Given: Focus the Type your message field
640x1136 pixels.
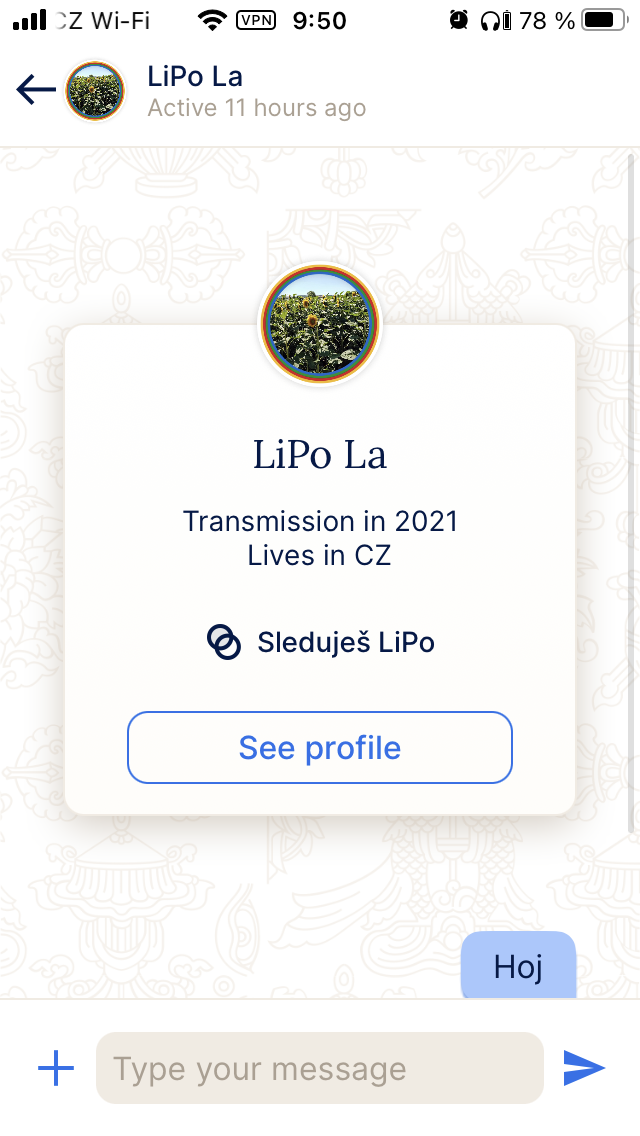Looking at the screenshot, I should pos(319,1068).
